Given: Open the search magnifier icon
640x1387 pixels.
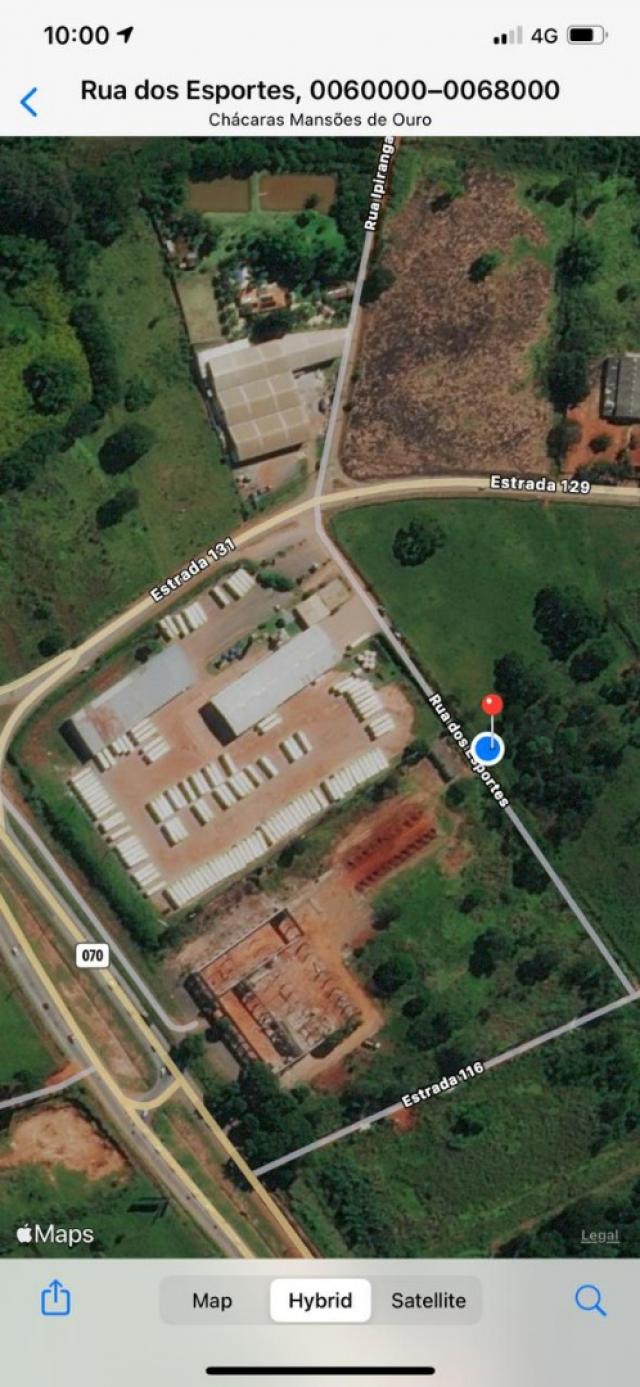Looking at the screenshot, I should click(590, 1300).
